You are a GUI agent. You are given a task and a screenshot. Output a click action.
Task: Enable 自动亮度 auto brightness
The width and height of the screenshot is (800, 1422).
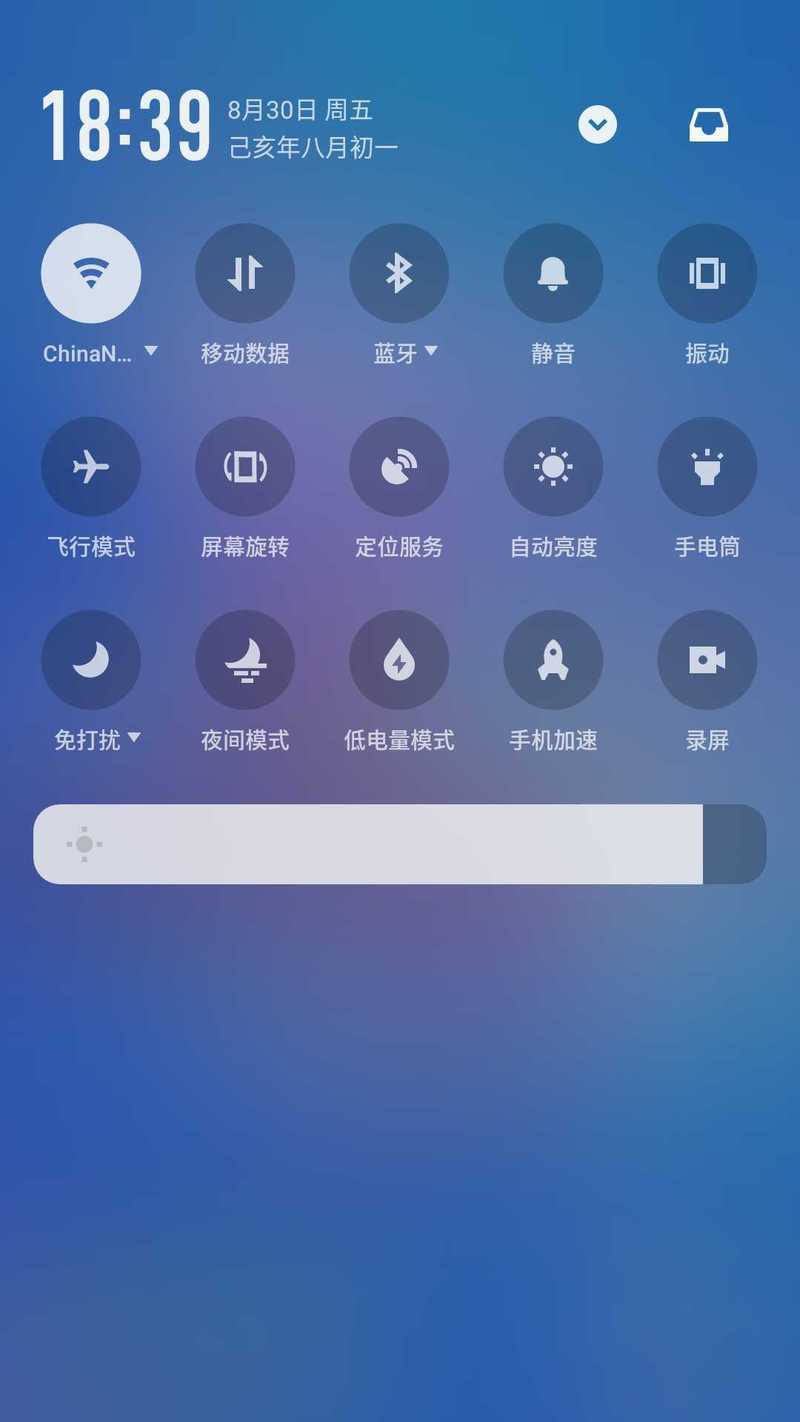click(x=553, y=467)
